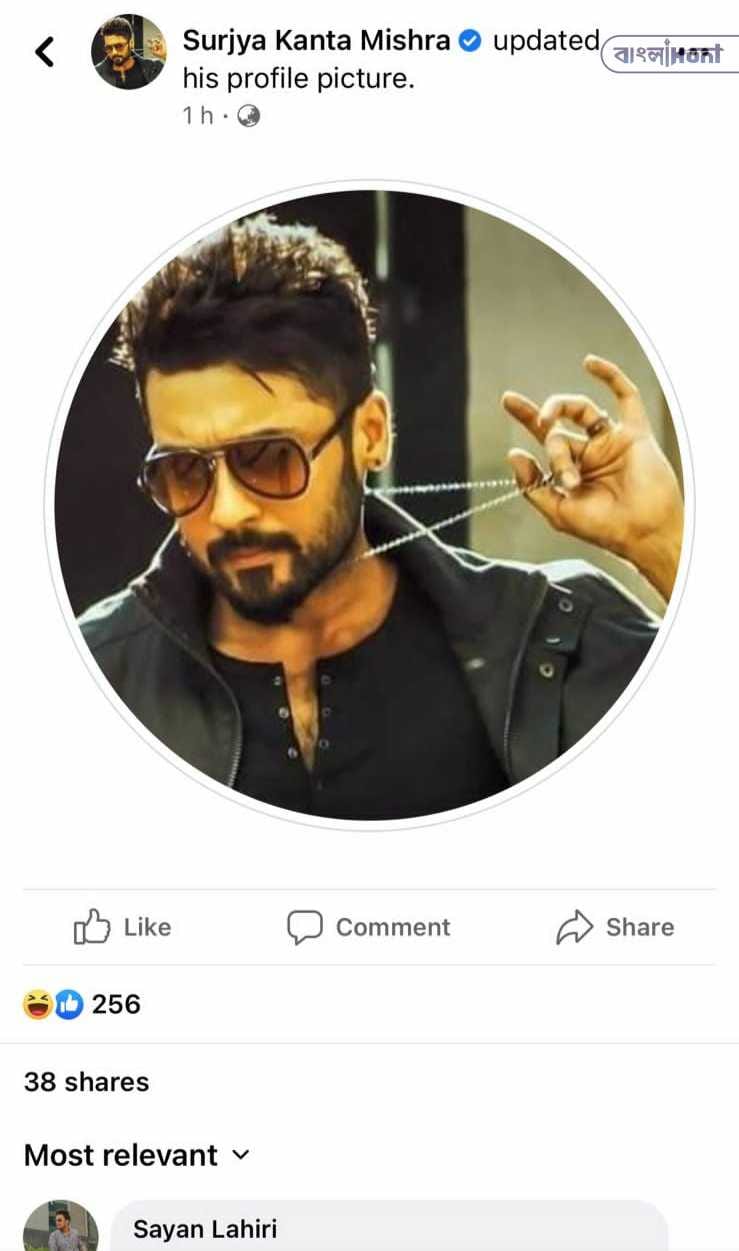Image resolution: width=739 pixels, height=1251 pixels.
Task: Expand the Most relevant comment sort dropdown
Action: tap(136, 1155)
